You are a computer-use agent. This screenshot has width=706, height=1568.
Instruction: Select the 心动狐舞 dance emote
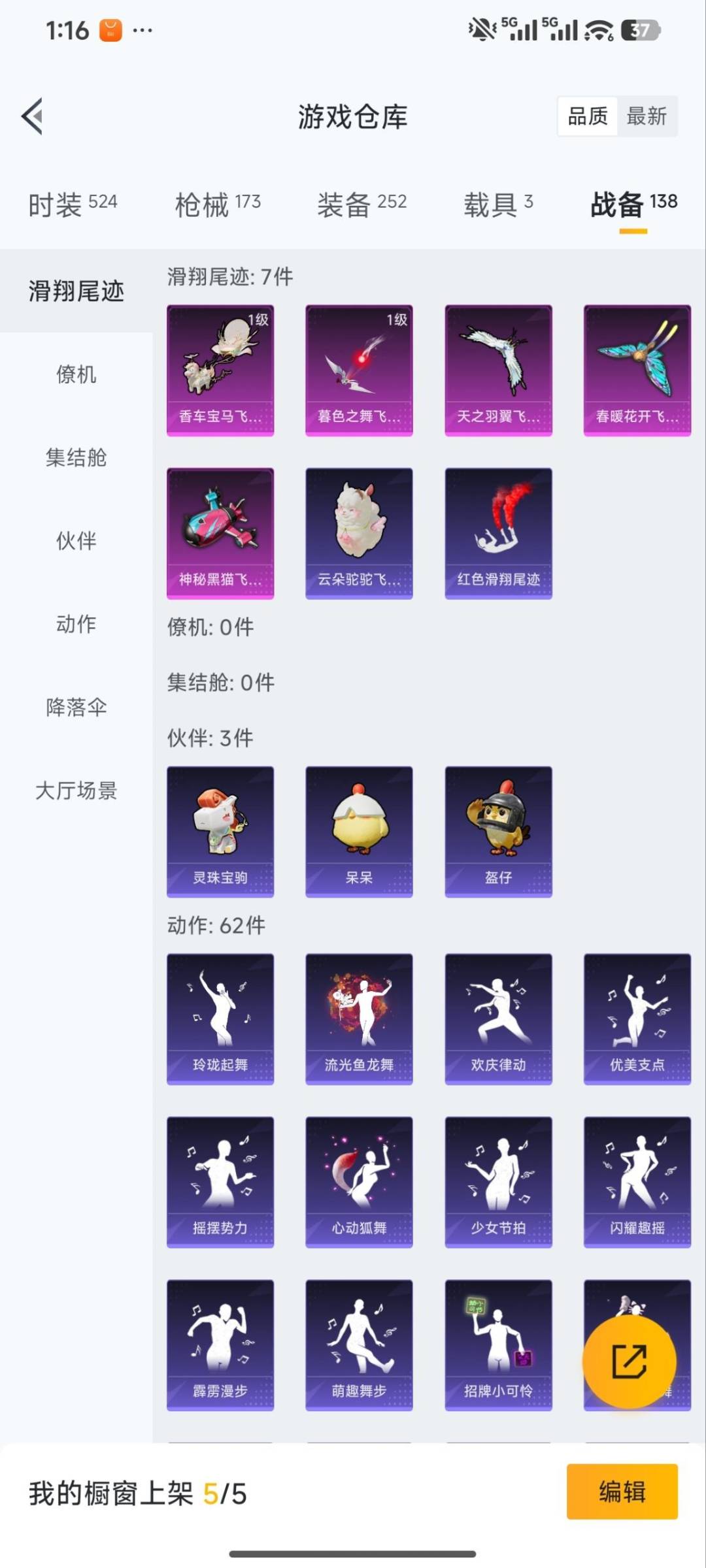pyautogui.click(x=359, y=1181)
